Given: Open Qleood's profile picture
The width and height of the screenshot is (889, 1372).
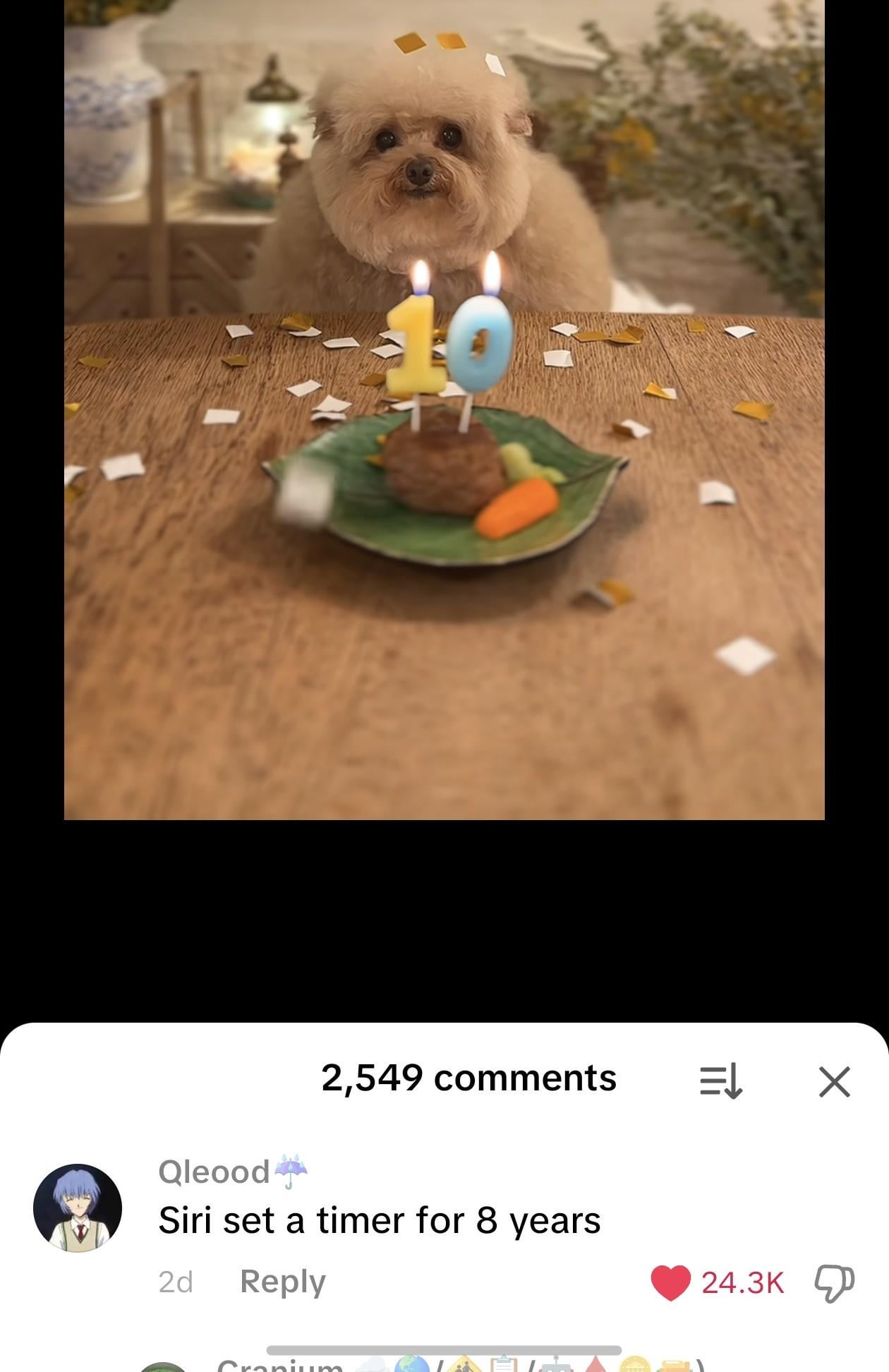Looking at the screenshot, I should [x=78, y=1208].
